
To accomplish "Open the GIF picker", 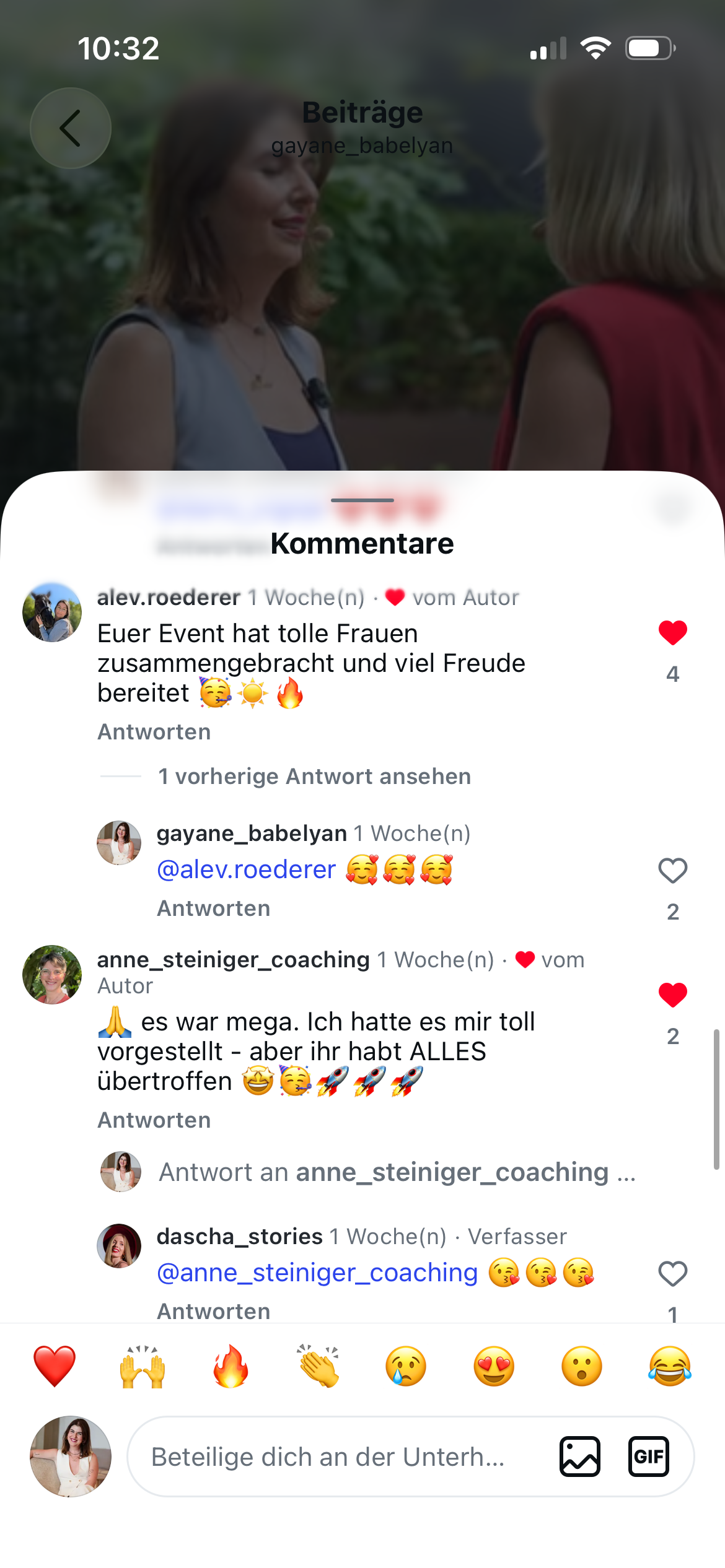I will point(648,1457).
